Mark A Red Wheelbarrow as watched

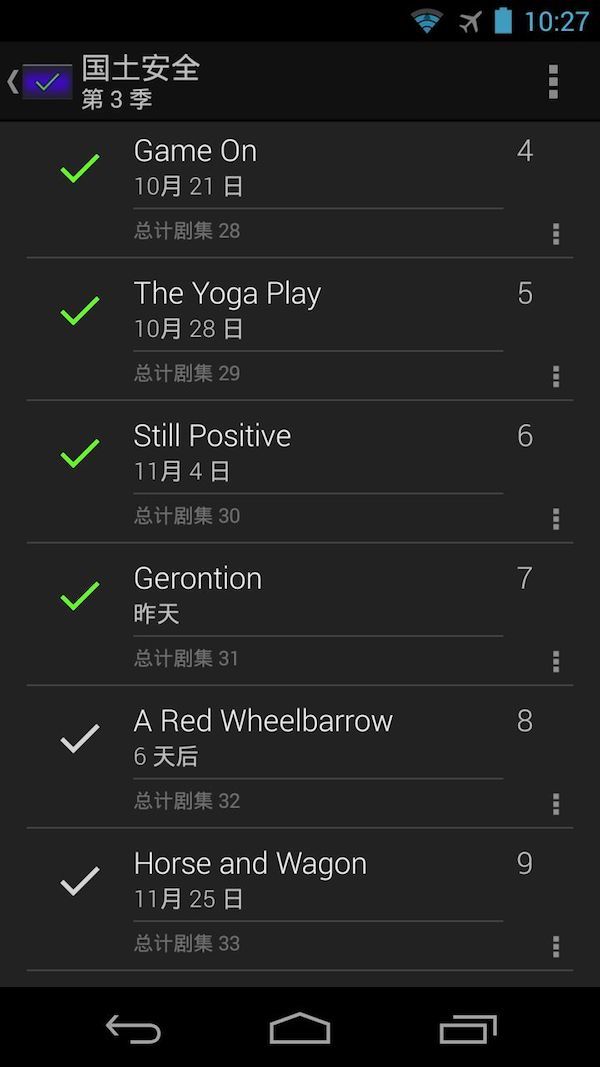(x=80, y=739)
